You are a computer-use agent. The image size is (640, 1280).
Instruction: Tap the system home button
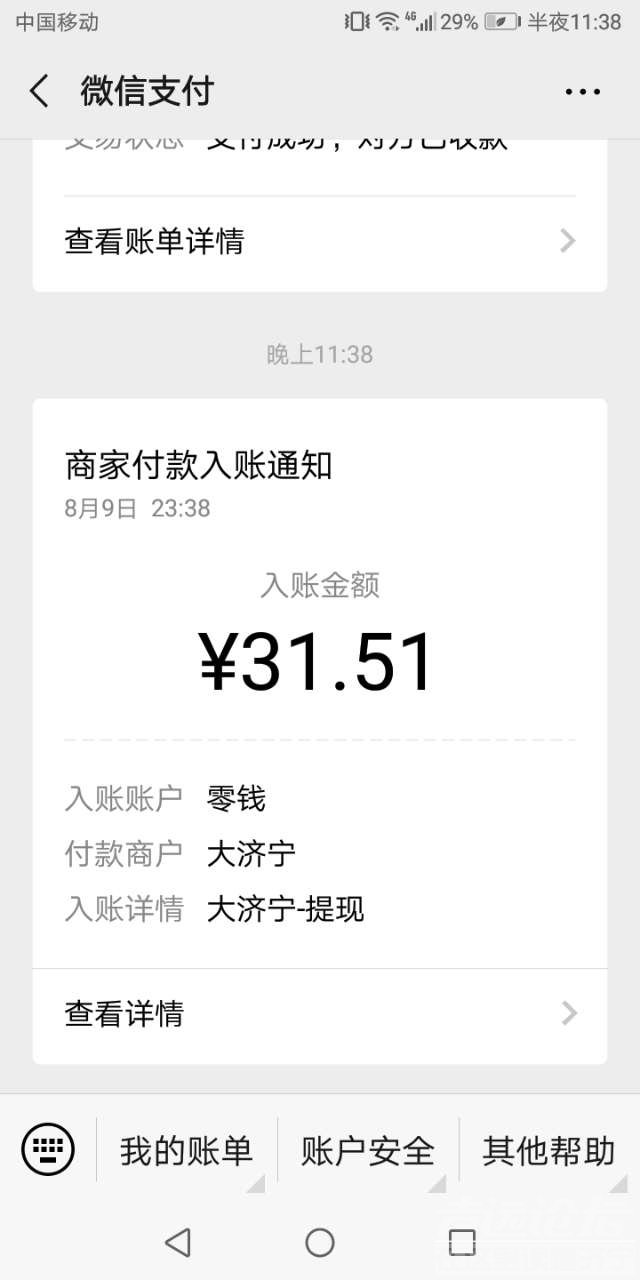coord(320,1243)
